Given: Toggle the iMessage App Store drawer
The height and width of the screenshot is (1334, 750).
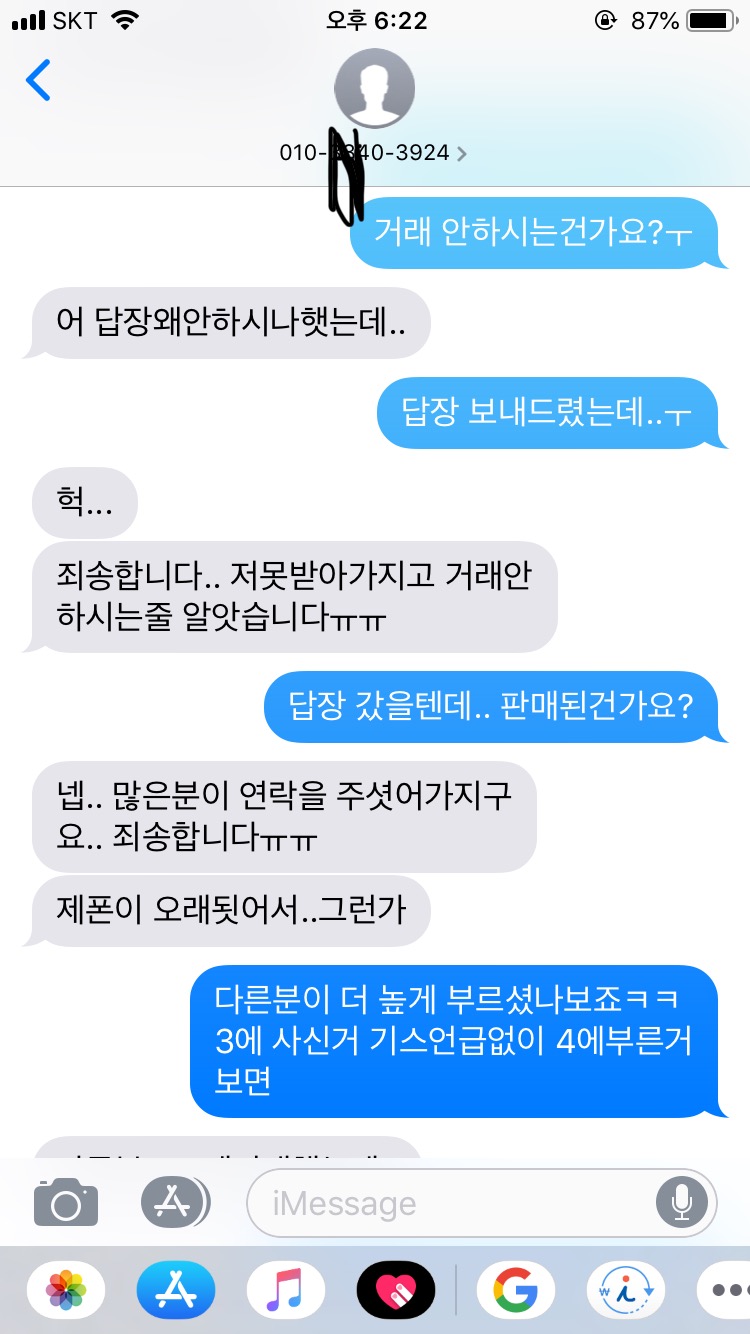Looking at the screenshot, I should tap(174, 1202).
